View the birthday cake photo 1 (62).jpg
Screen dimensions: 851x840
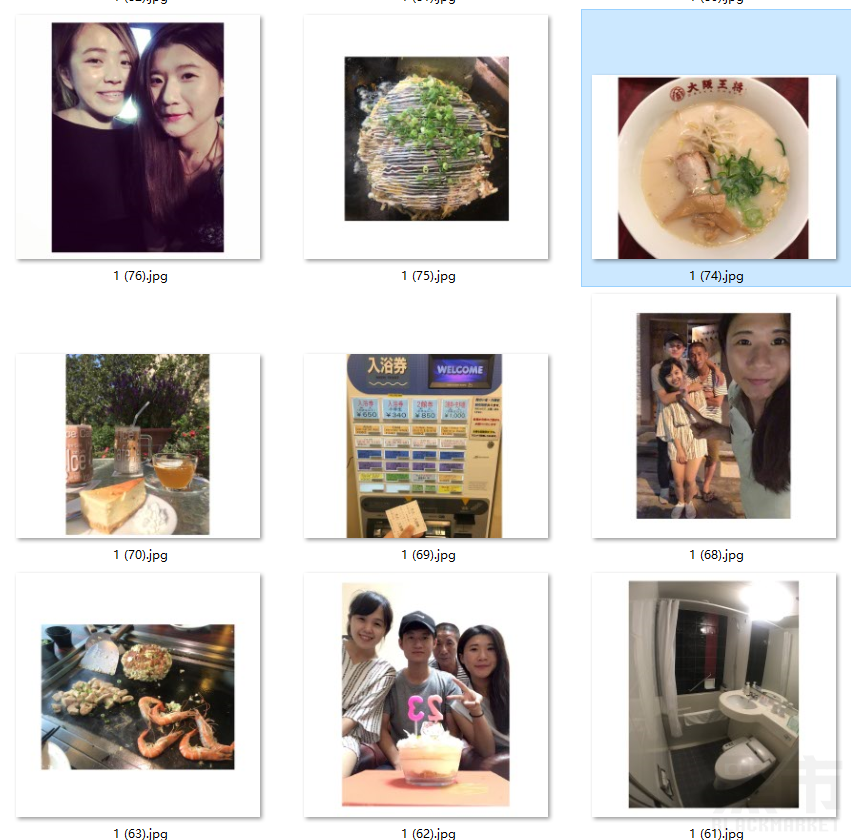pyautogui.click(x=425, y=694)
